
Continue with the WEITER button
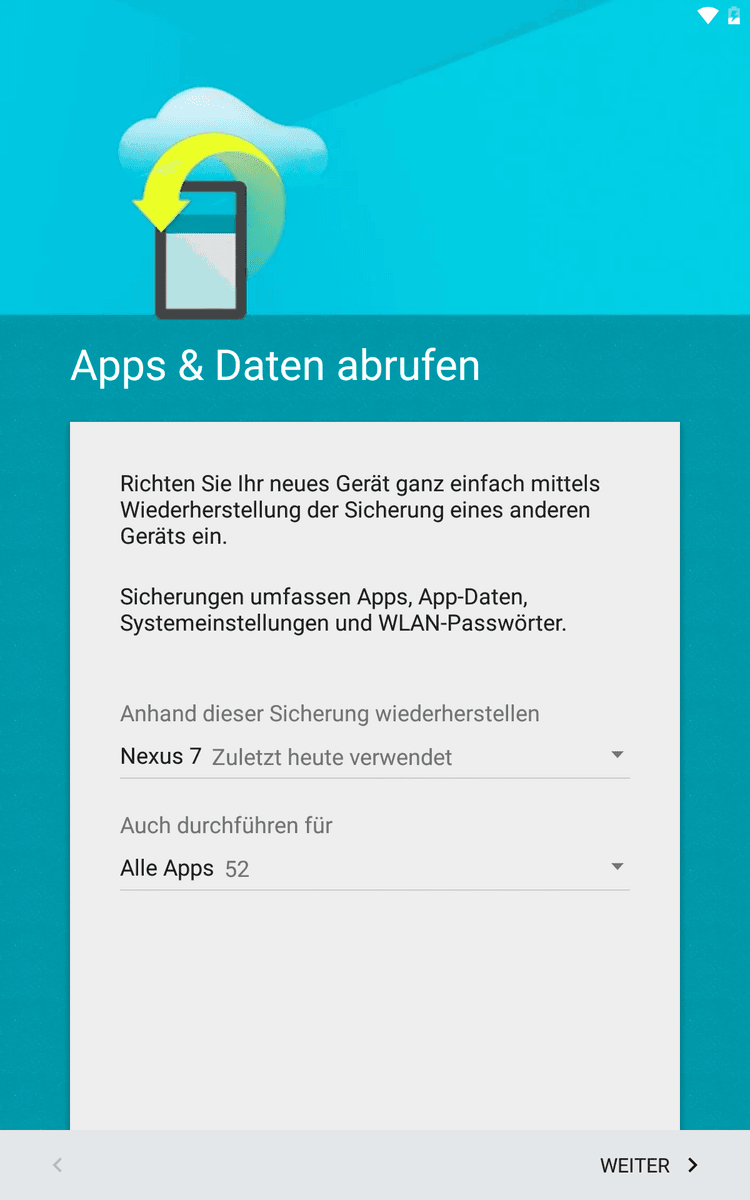tap(648, 1165)
